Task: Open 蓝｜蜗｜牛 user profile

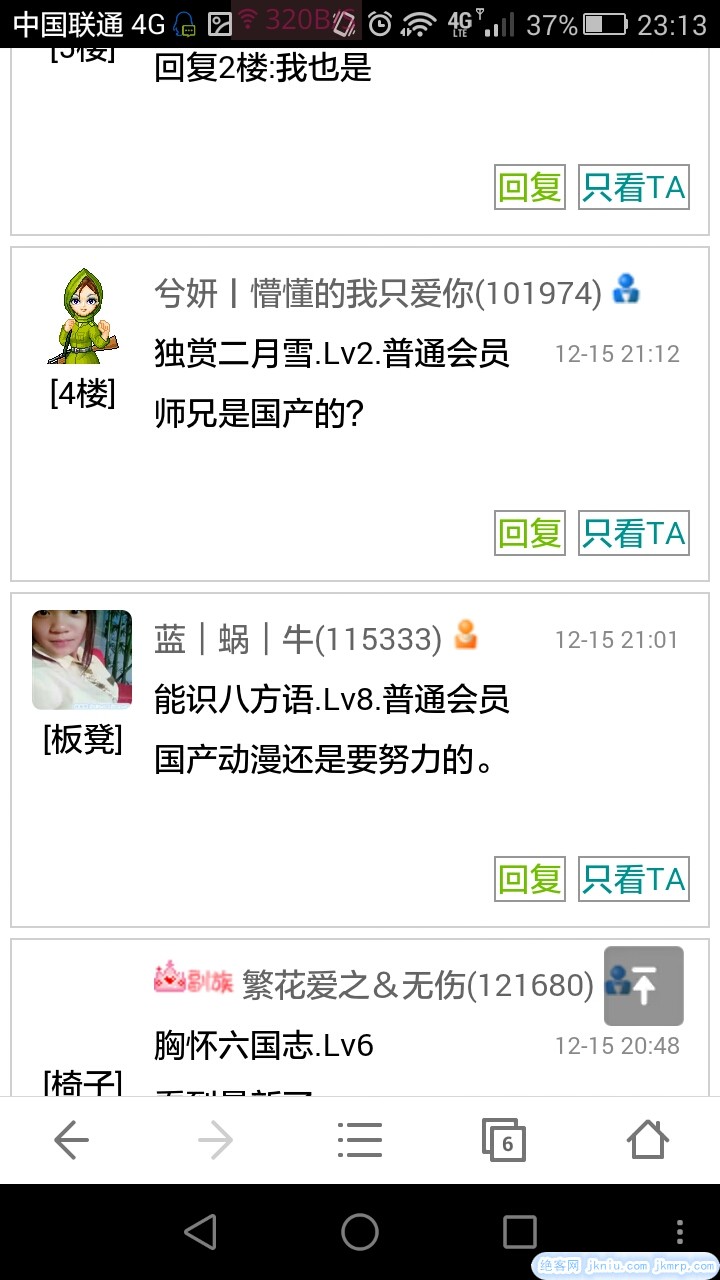Action: (x=298, y=639)
